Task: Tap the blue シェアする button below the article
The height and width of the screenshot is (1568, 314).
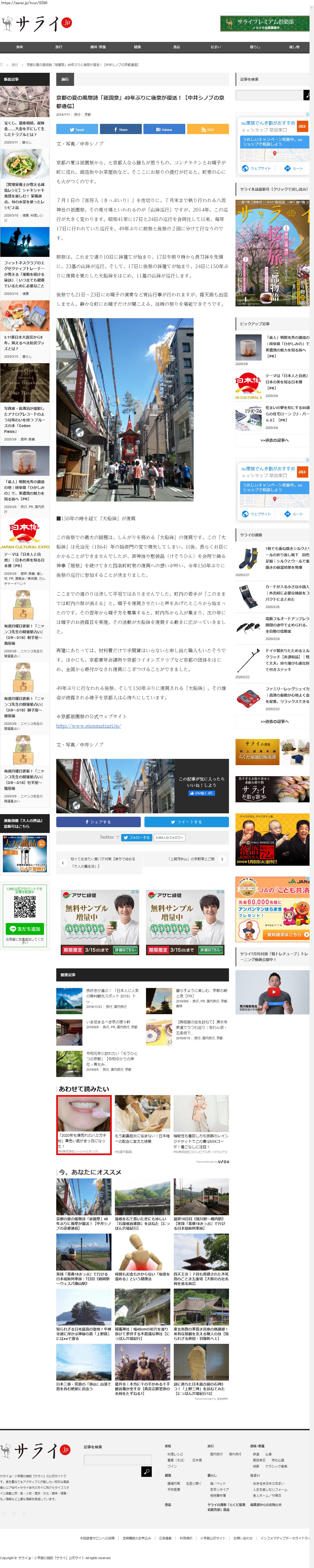Action: tap(99, 822)
